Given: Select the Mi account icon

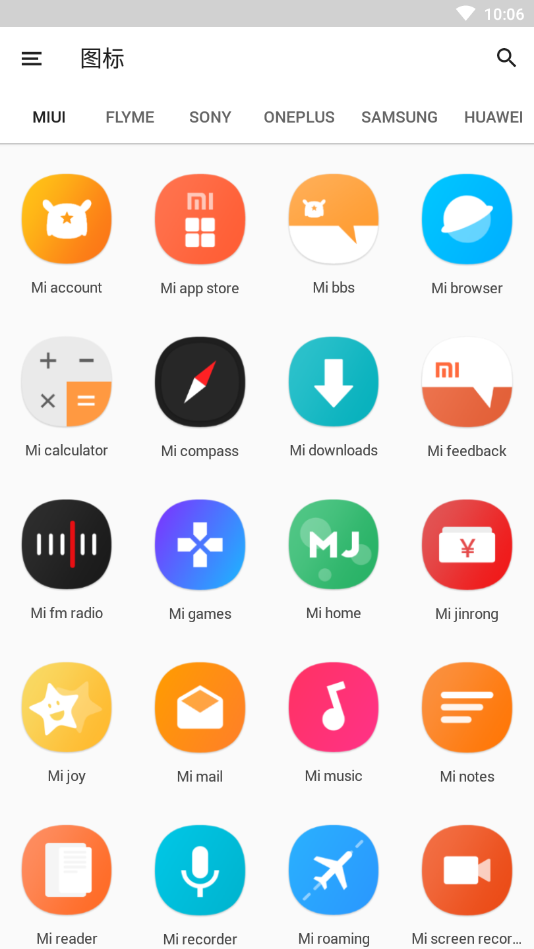Looking at the screenshot, I should click(x=67, y=219).
